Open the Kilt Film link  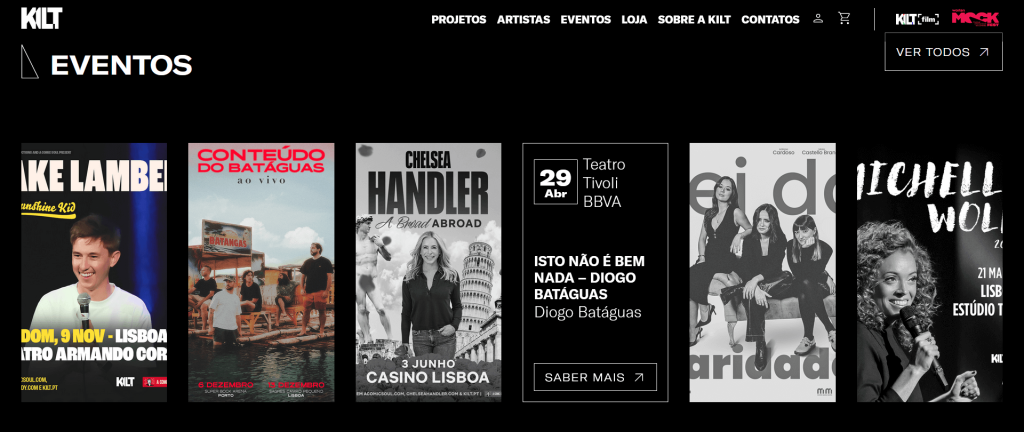click(x=917, y=19)
